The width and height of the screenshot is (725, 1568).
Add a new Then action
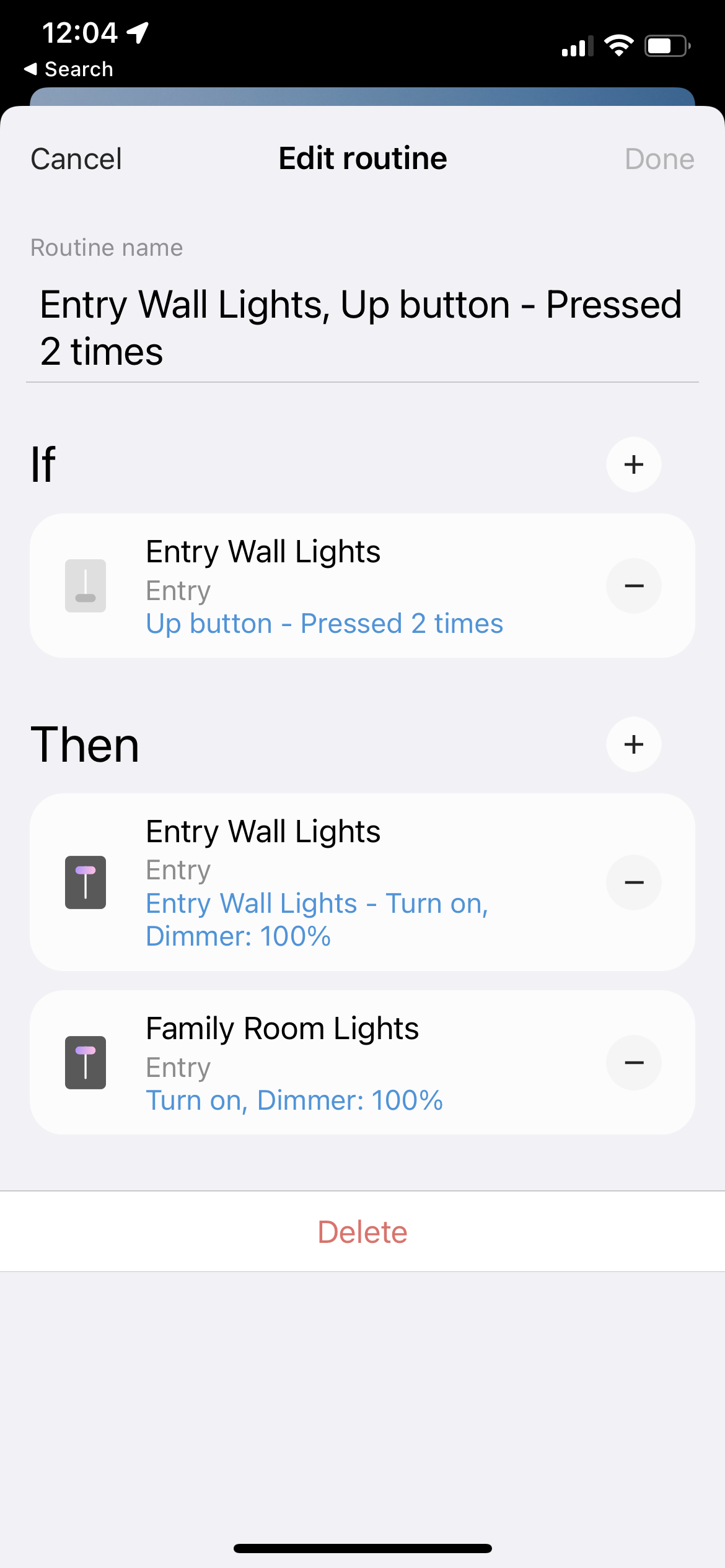coord(633,744)
